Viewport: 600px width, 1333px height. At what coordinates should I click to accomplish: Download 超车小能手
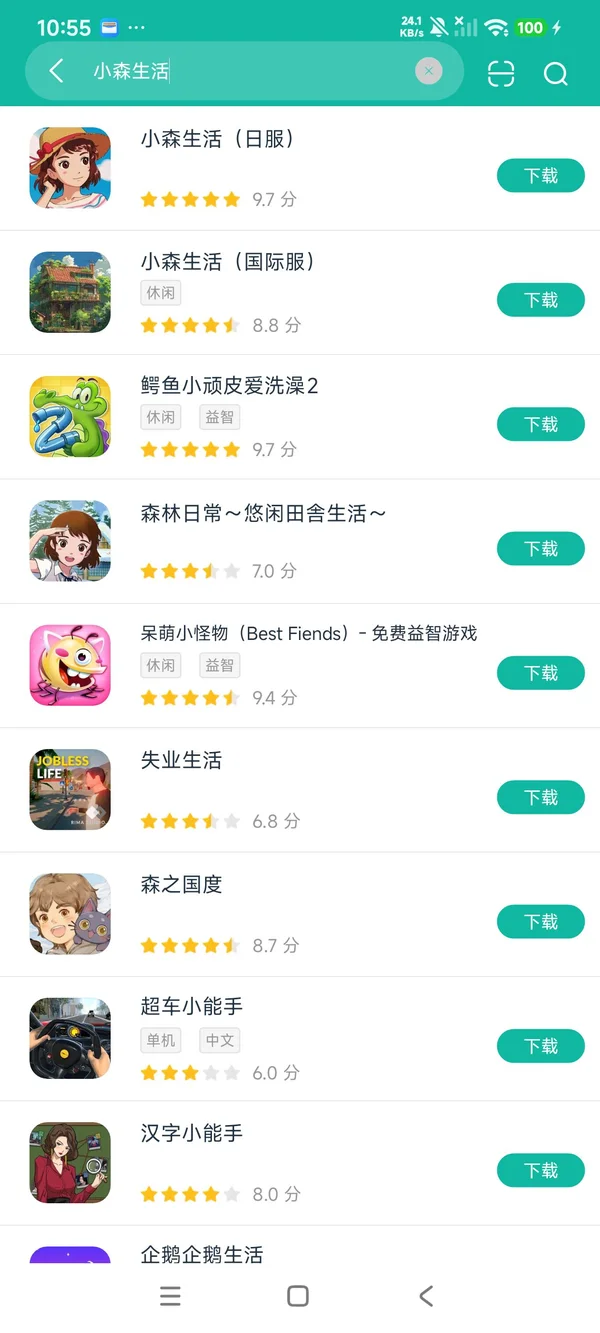coord(540,1046)
